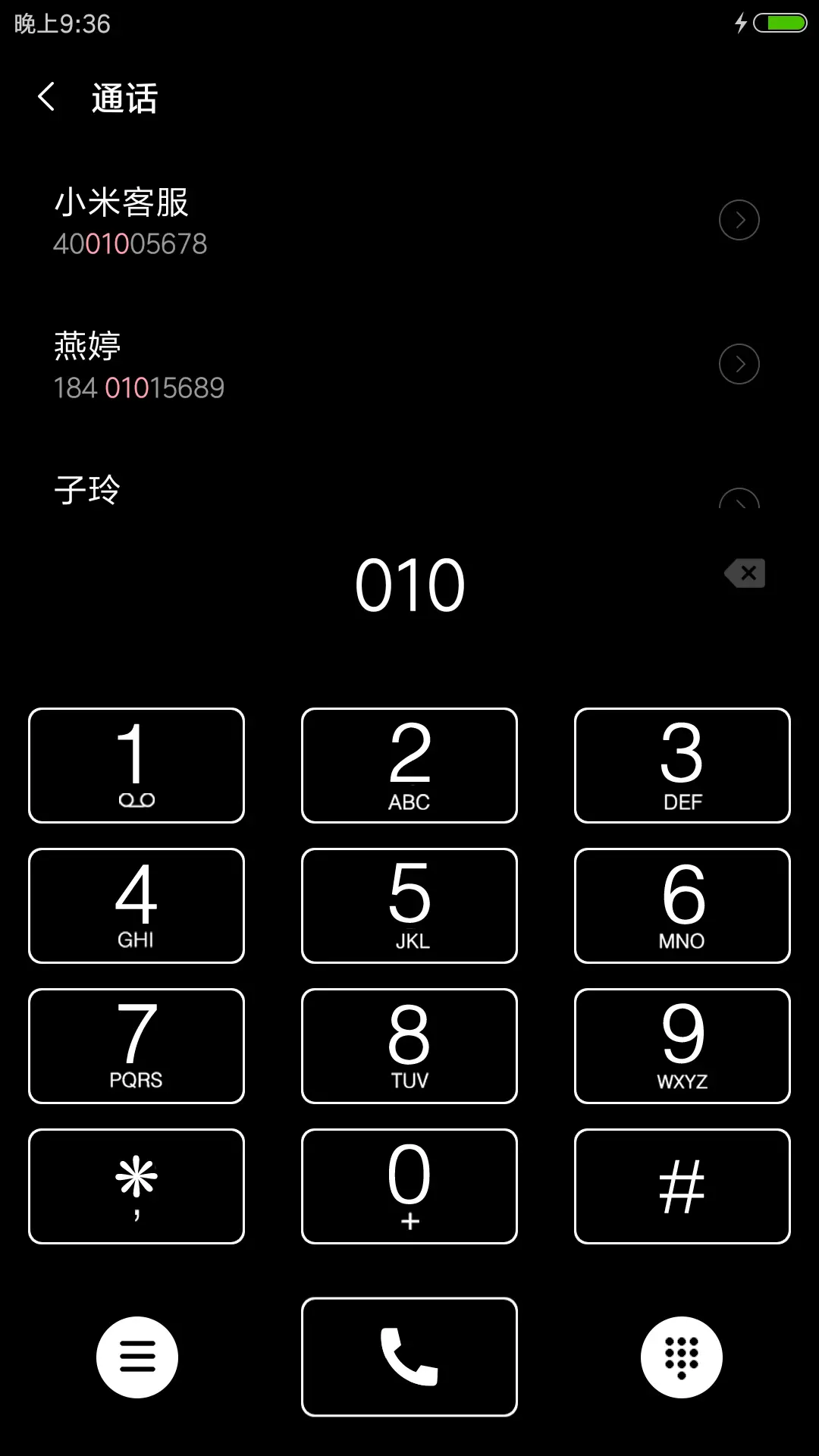
Task: Tap the green call icon to dial
Action: [409, 1357]
